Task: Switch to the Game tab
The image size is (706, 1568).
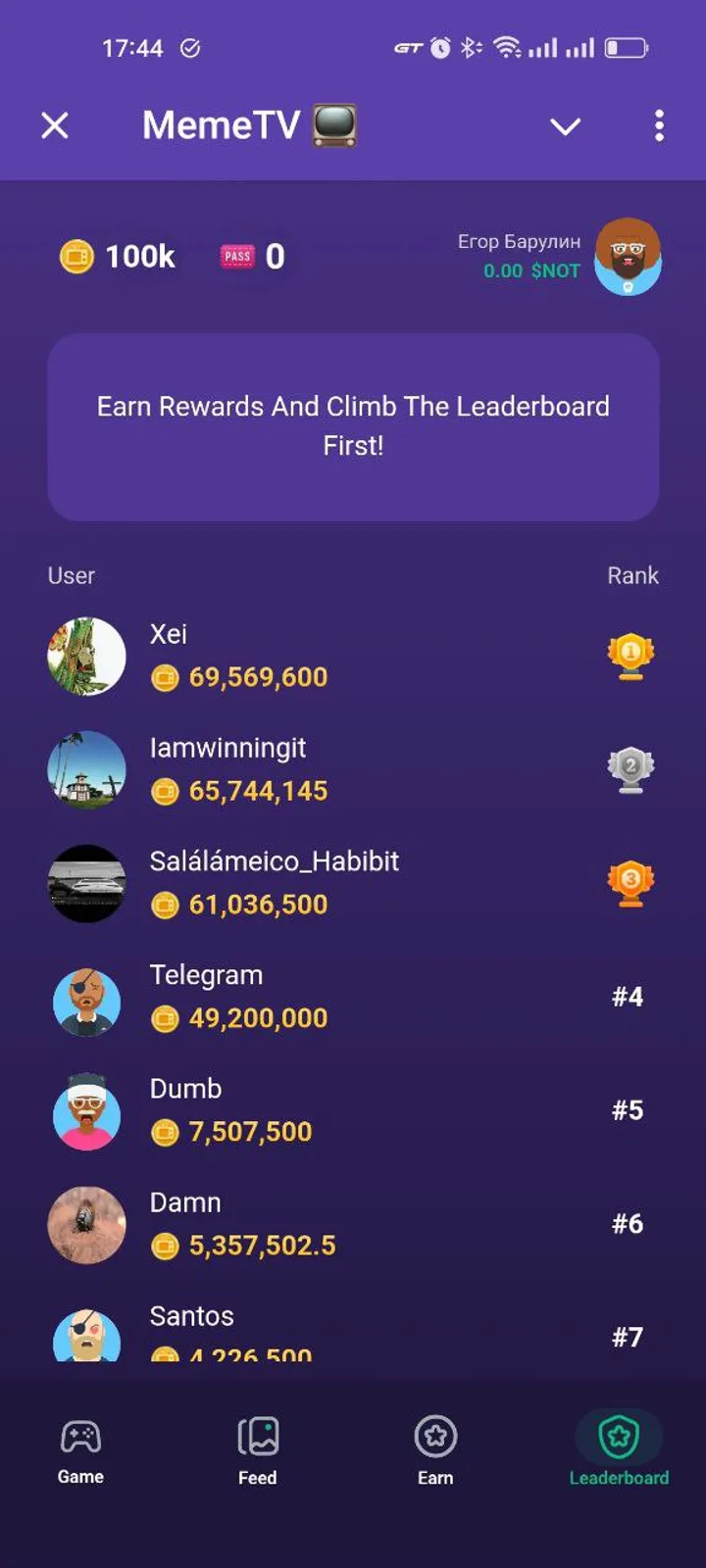Action: [79, 1450]
